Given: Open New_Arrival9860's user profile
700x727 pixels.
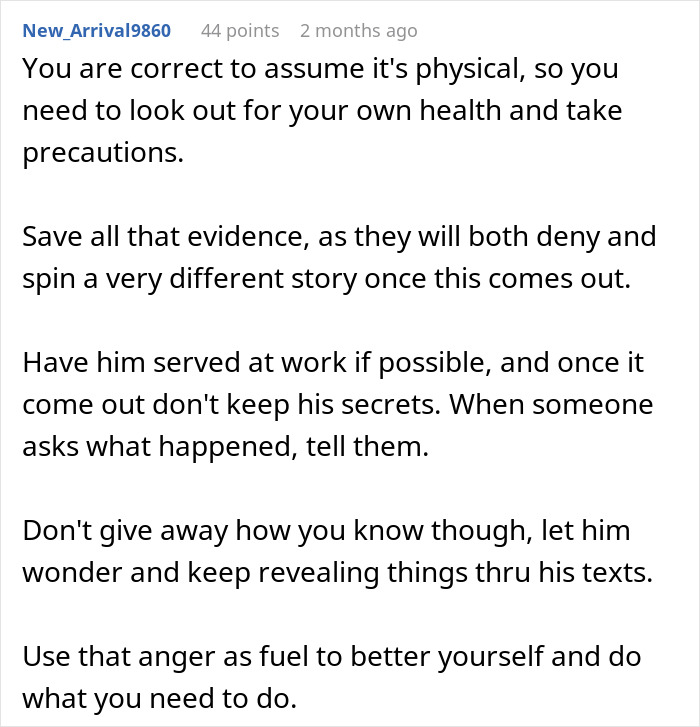Looking at the screenshot, I should coord(96,30).
